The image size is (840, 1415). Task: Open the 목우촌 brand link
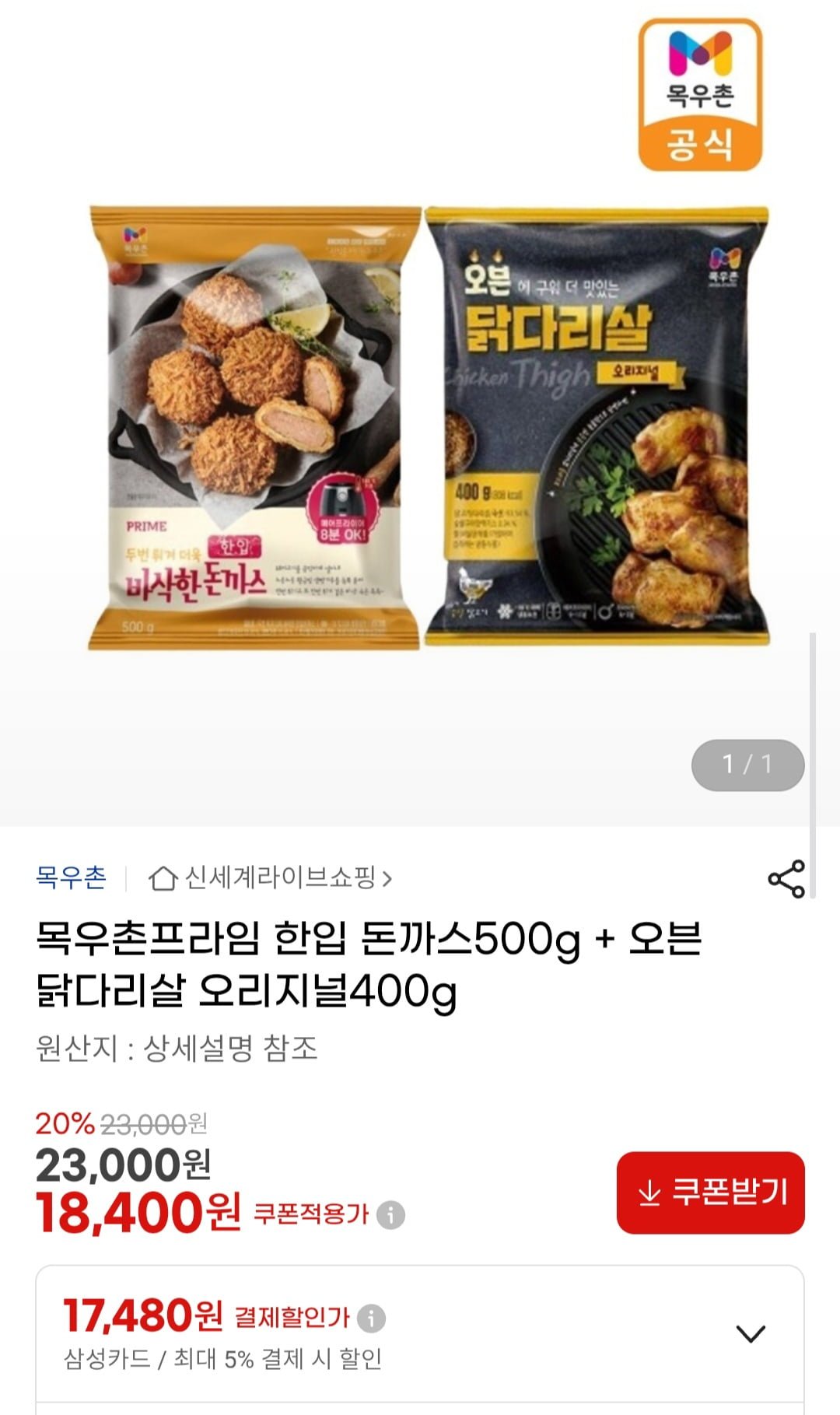point(71,878)
